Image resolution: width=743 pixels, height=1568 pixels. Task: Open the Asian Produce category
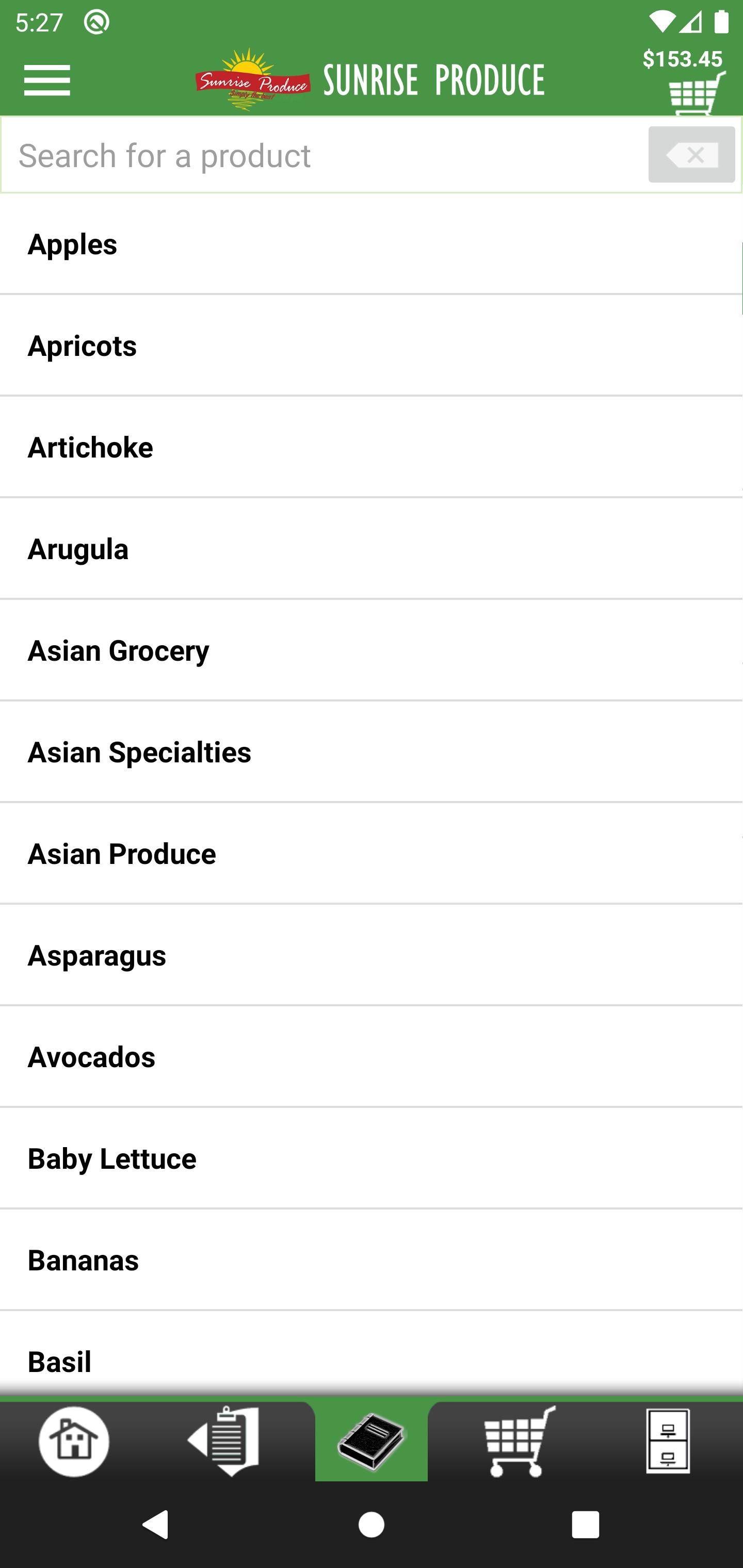[x=371, y=854]
